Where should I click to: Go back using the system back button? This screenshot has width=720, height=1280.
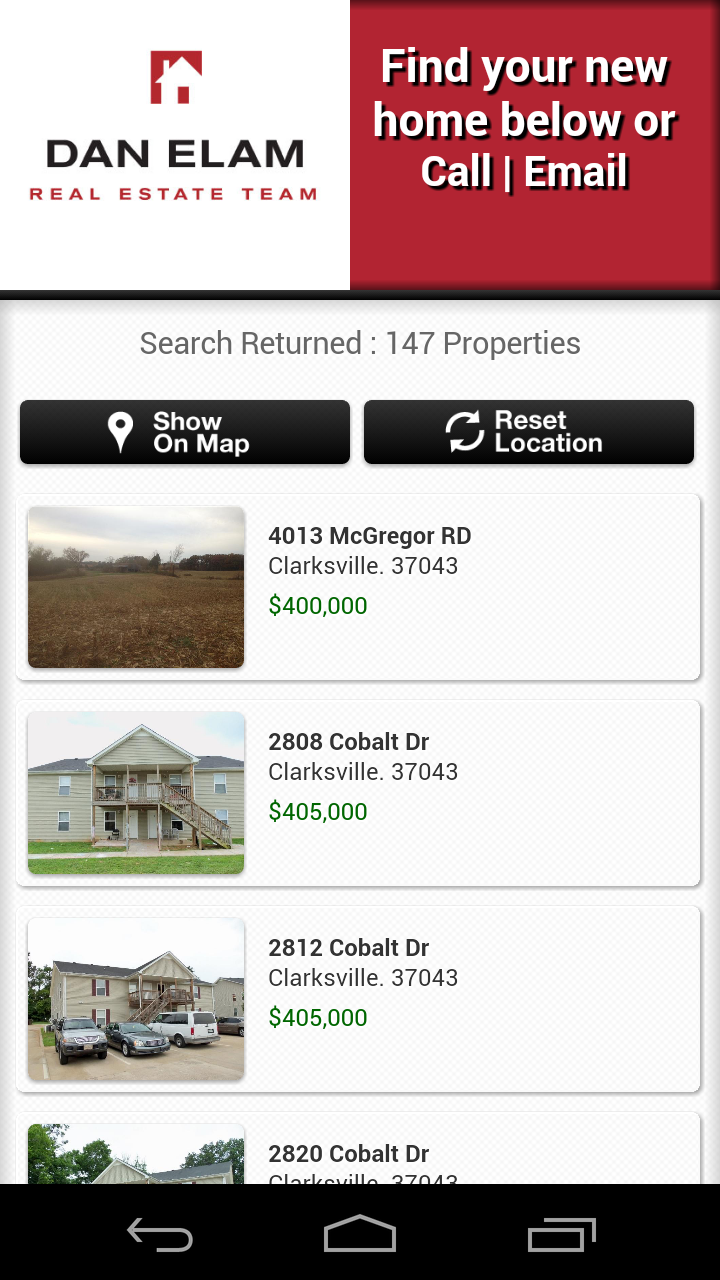coord(160,1234)
